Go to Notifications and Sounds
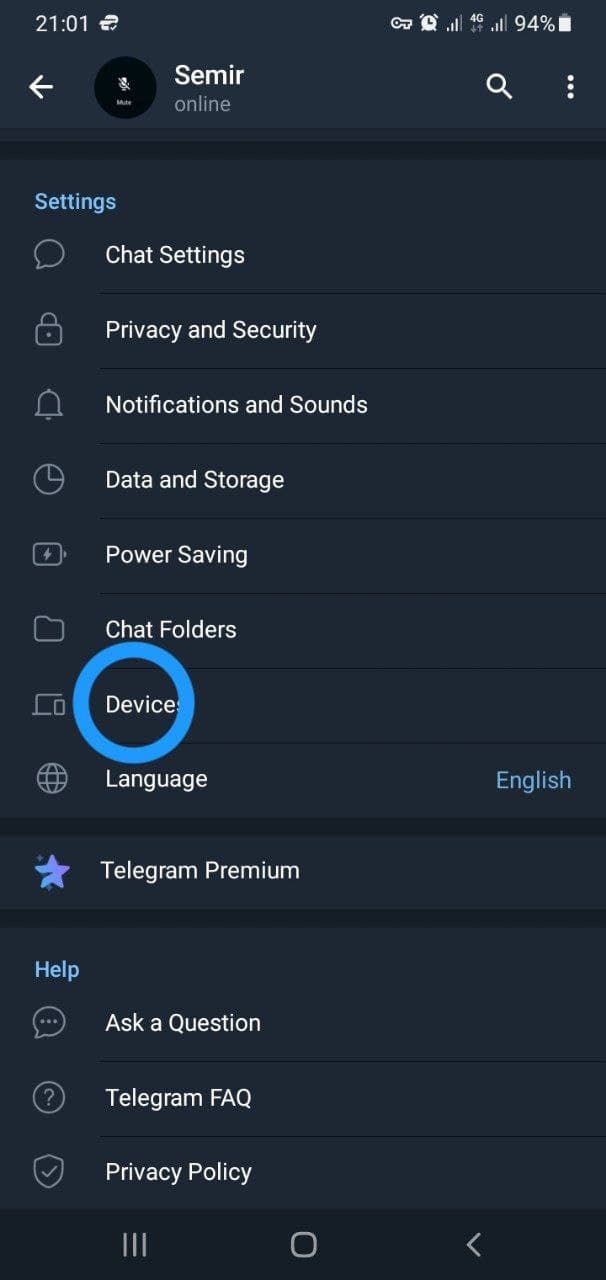The height and width of the screenshot is (1280, 606). pyautogui.click(x=303, y=405)
